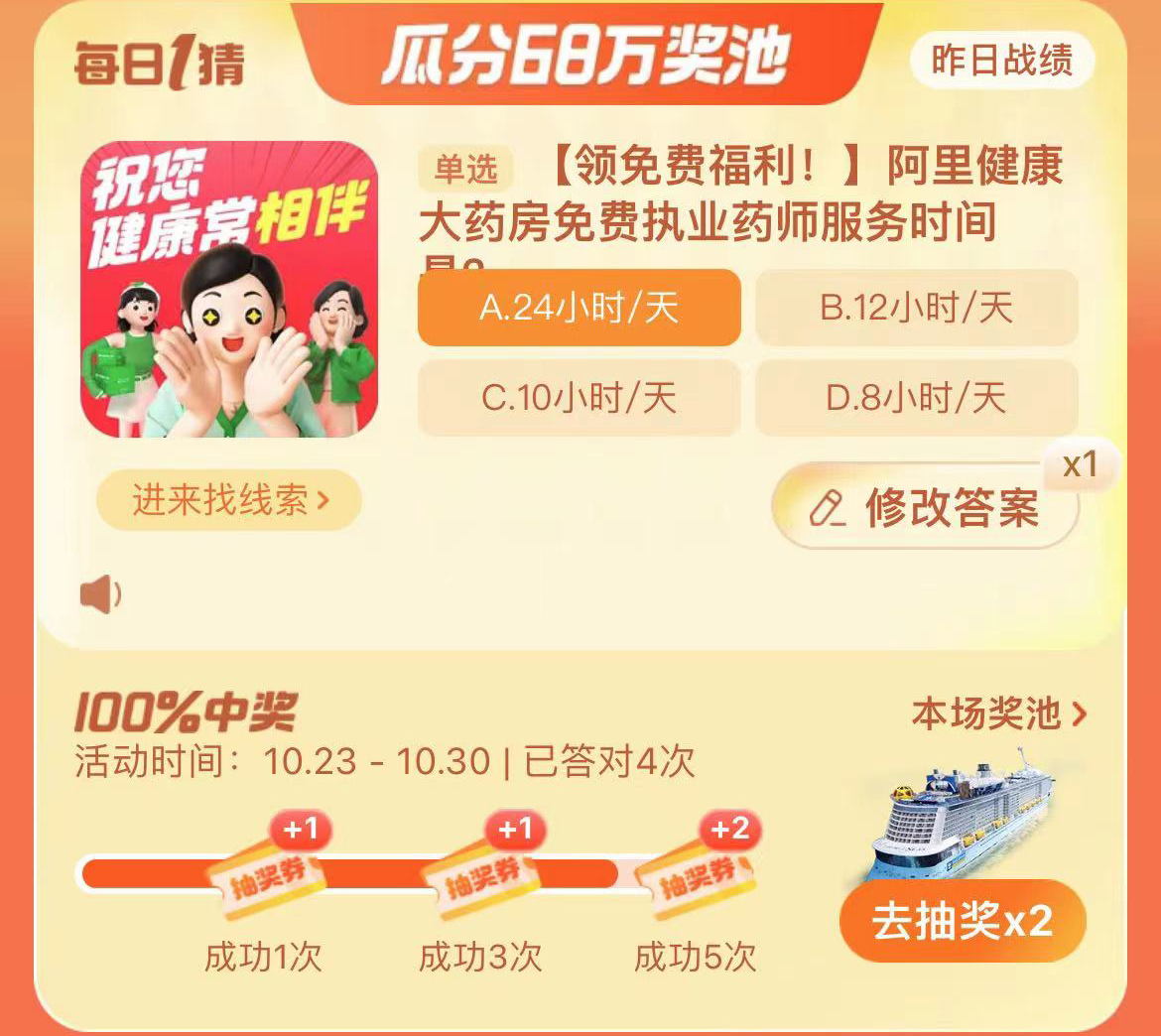Open 昨日战绩 results

click(1001, 61)
